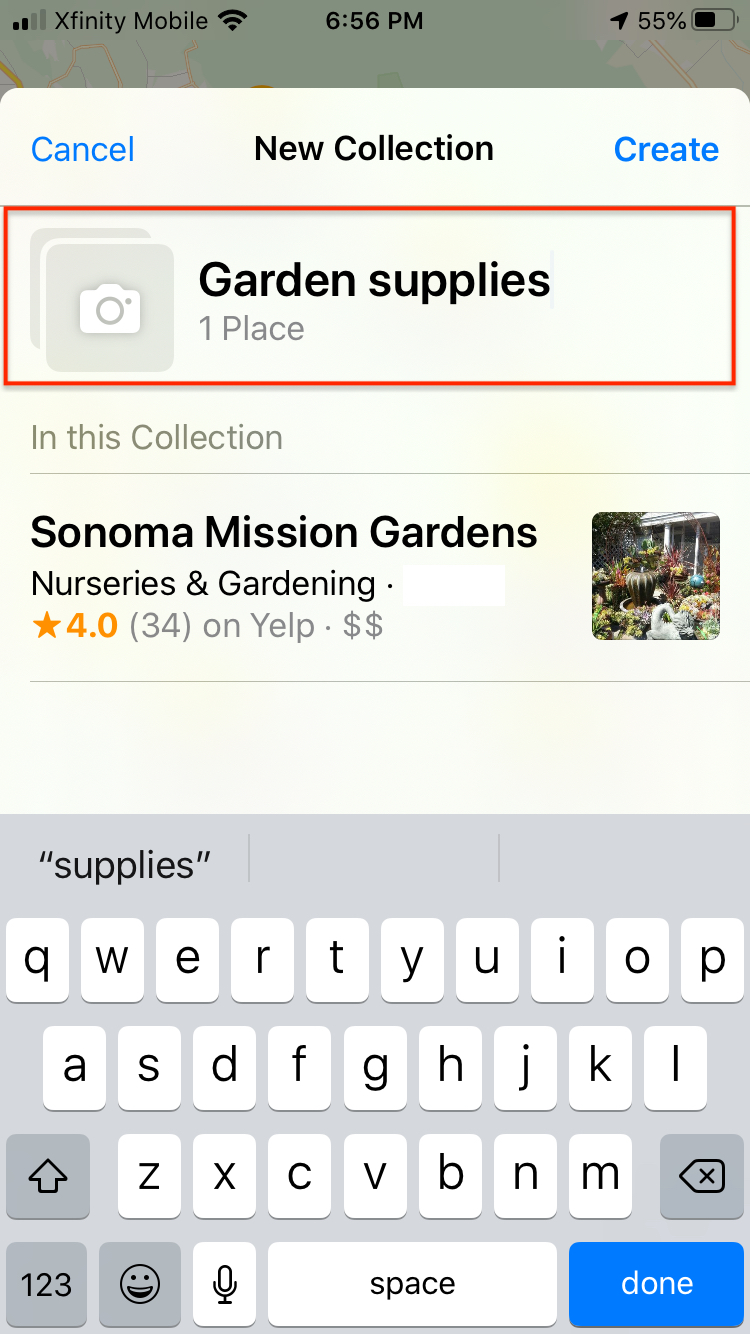Tap the shift key
750x1334 pixels.
click(48, 1177)
